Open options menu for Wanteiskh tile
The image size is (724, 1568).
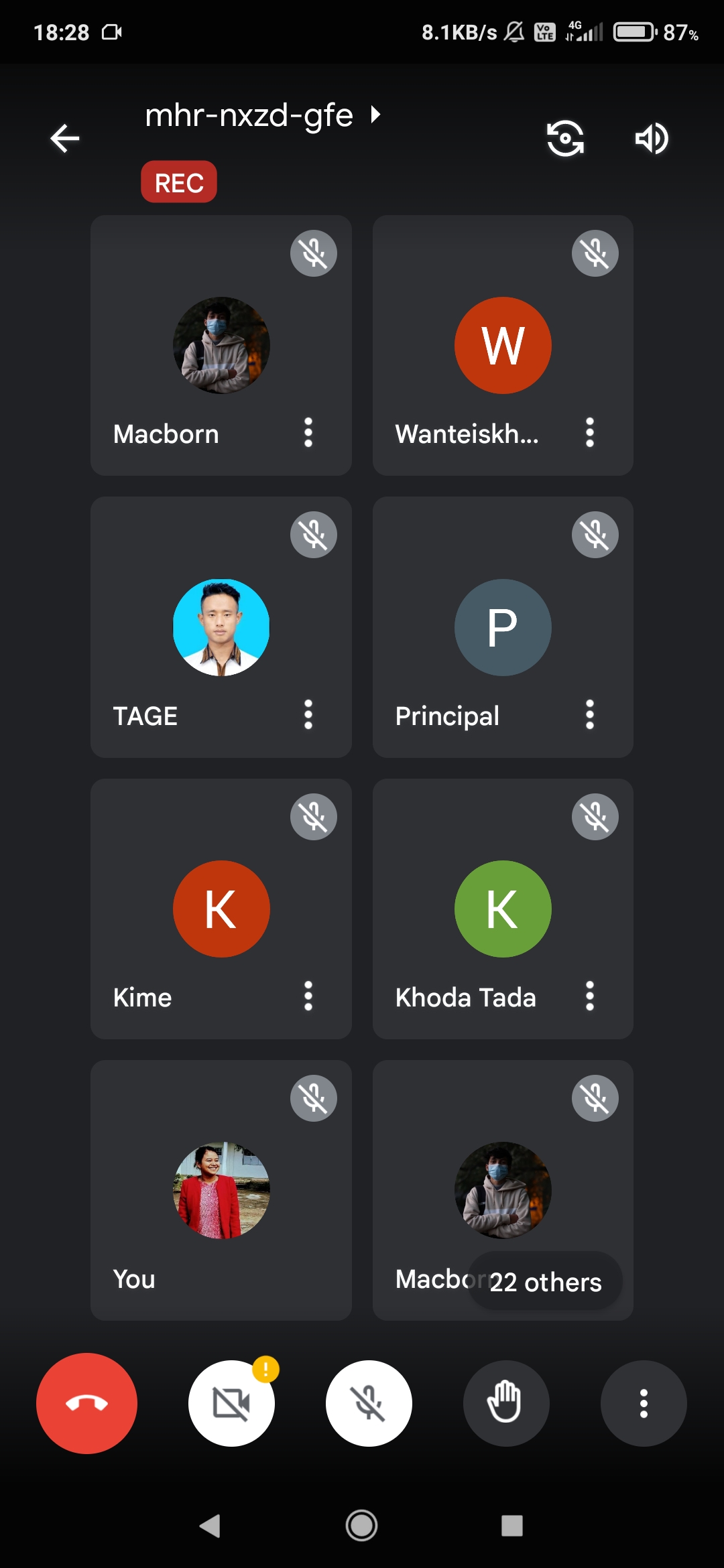(589, 433)
